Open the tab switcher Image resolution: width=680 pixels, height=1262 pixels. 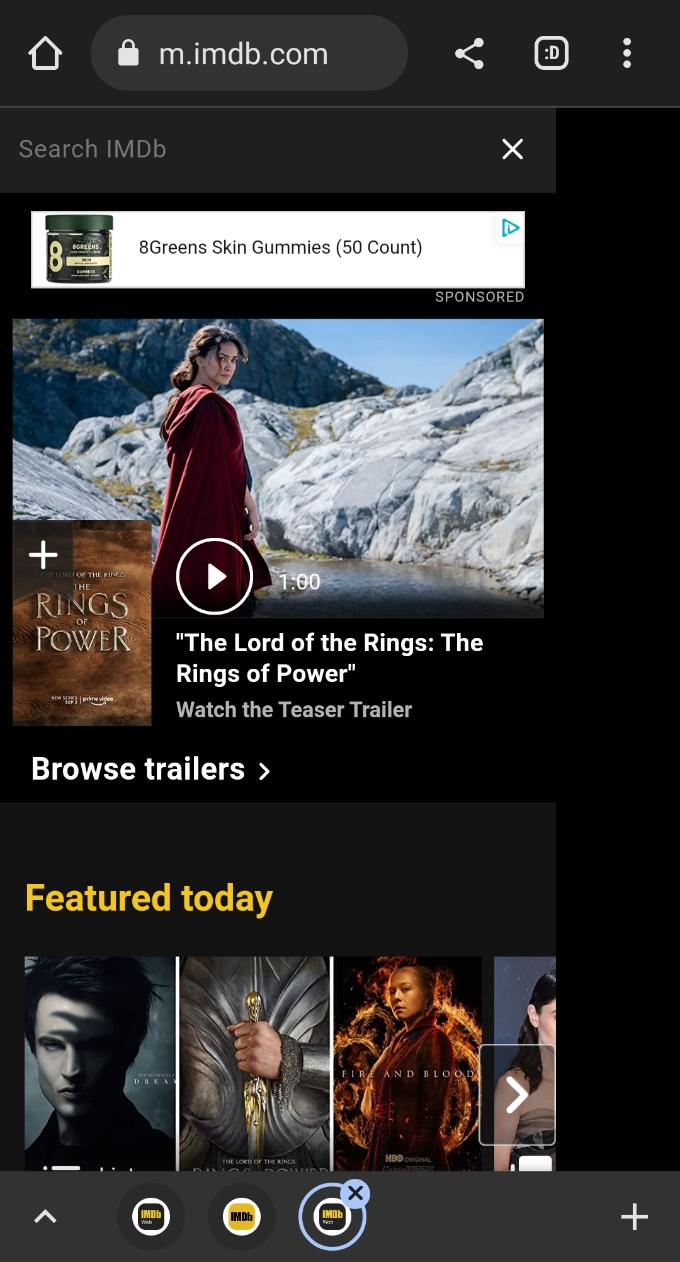(x=551, y=54)
